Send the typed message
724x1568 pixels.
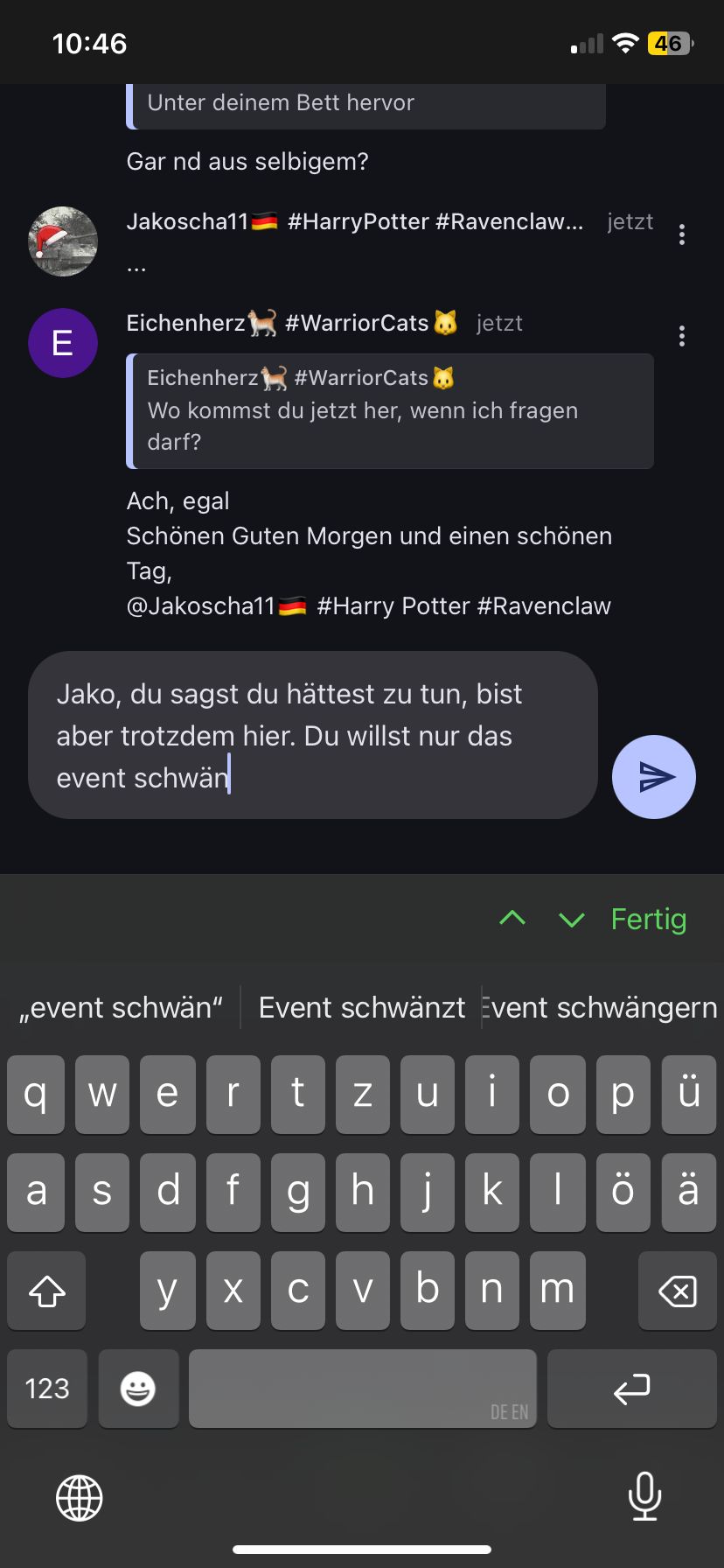tap(653, 777)
